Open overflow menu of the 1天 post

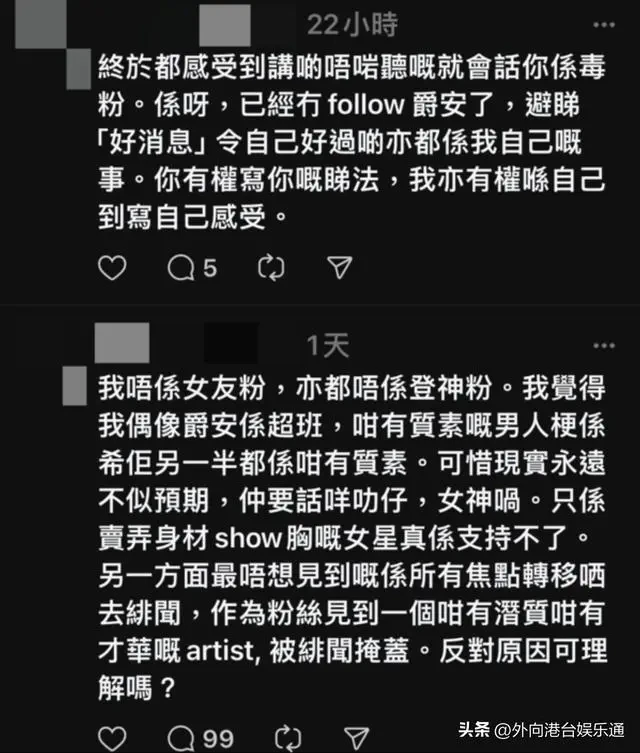(x=603, y=346)
